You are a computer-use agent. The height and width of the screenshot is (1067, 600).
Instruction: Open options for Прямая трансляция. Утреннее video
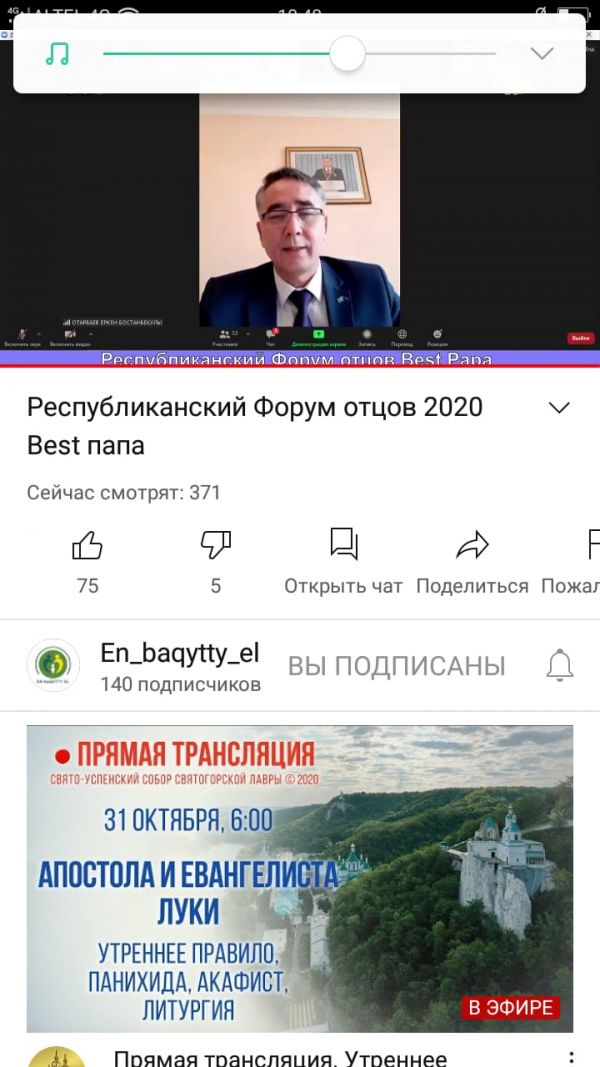572,1058
